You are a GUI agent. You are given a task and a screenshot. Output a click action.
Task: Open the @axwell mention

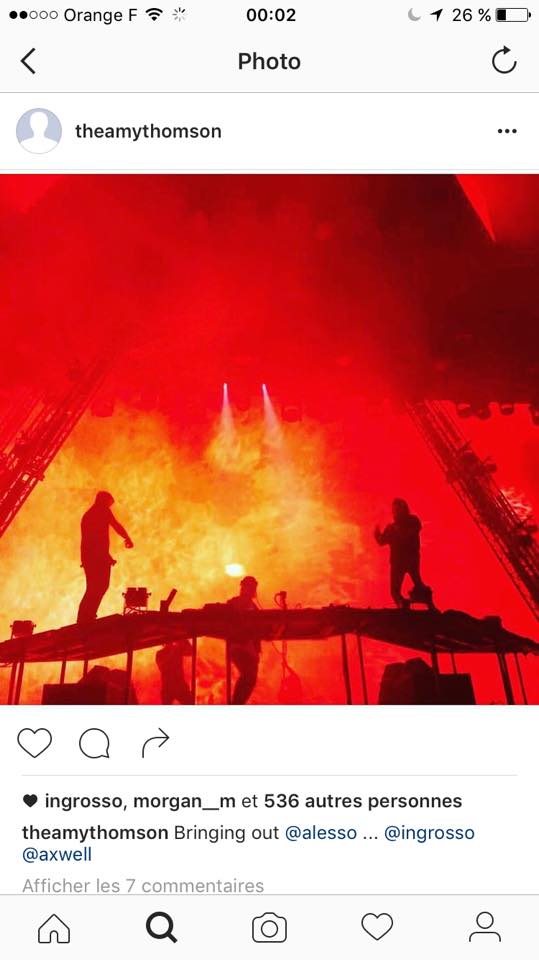[57, 855]
